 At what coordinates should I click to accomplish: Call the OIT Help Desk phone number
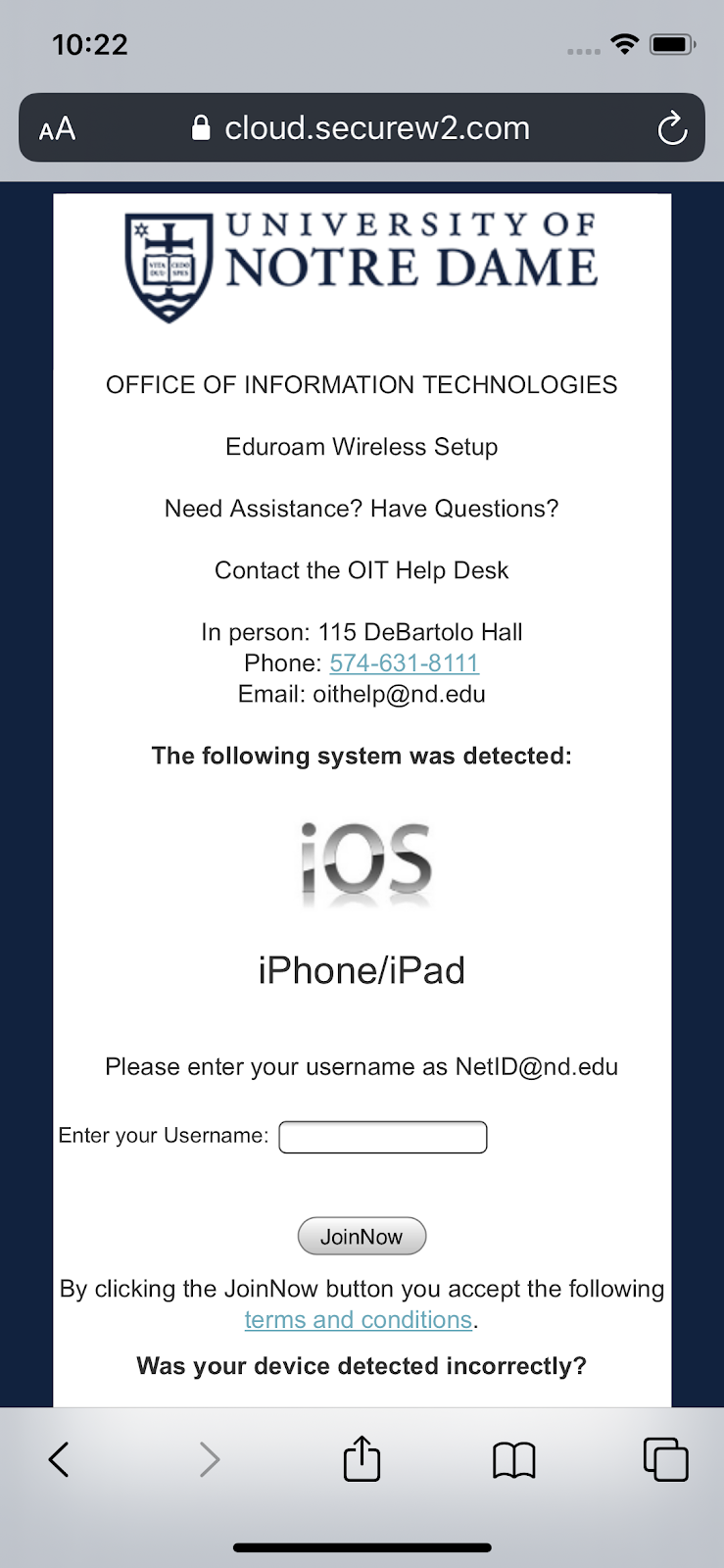pyautogui.click(x=404, y=663)
